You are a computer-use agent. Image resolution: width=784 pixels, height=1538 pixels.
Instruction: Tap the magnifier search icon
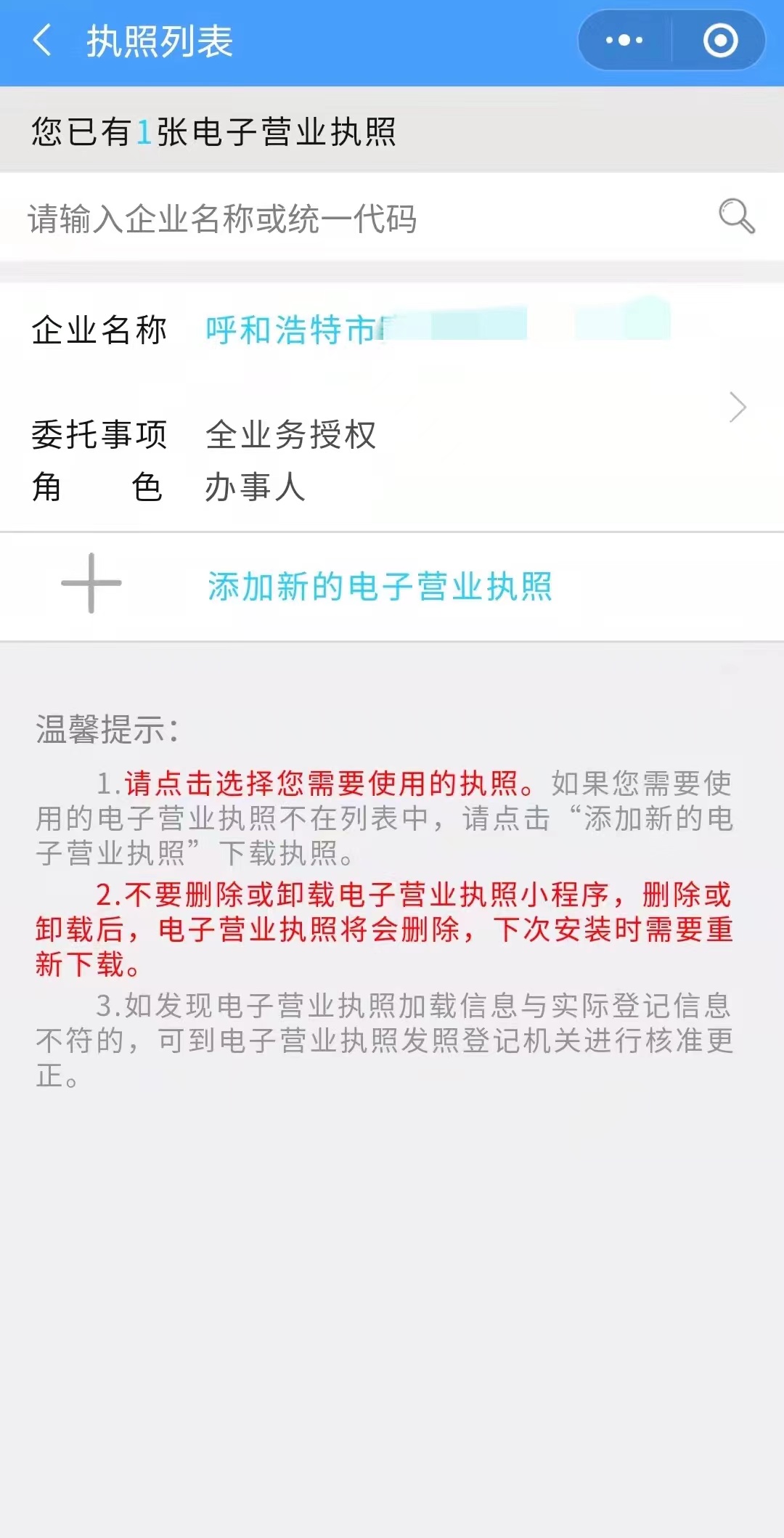736,216
